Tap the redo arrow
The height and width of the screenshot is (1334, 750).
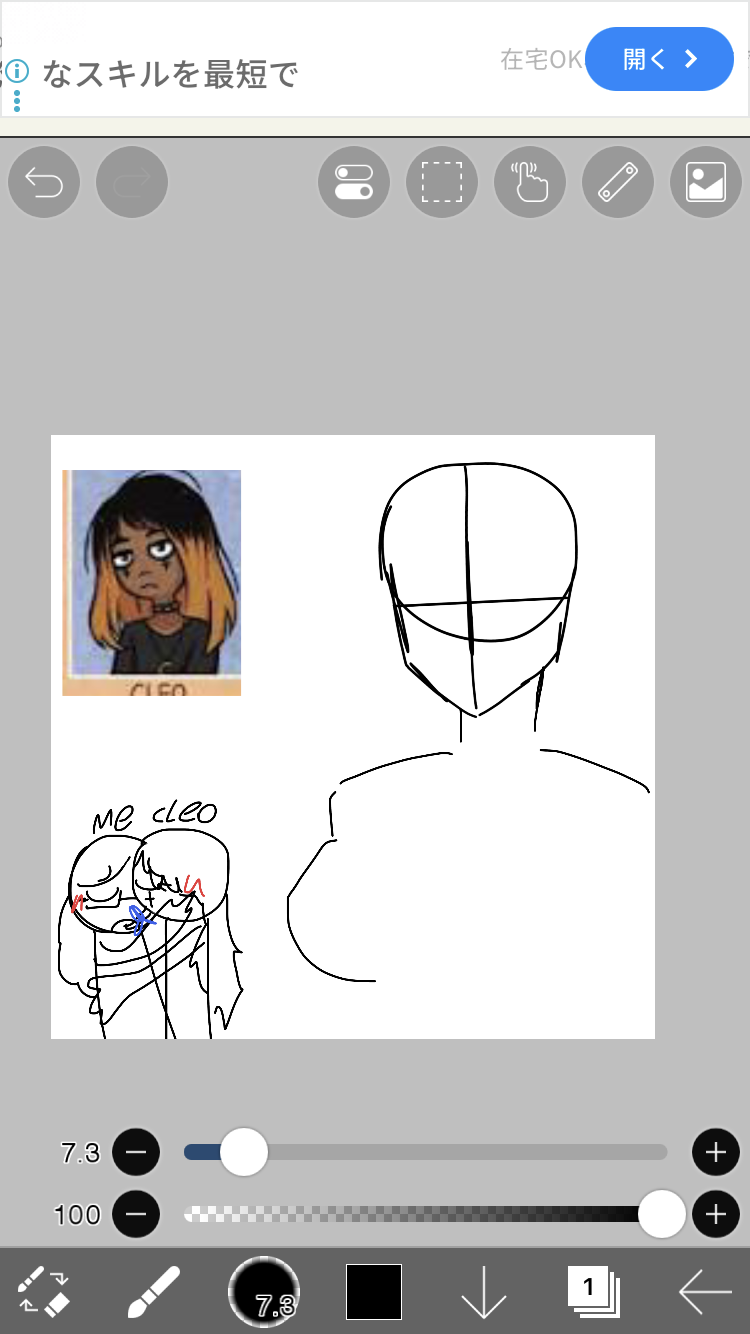[x=132, y=182]
